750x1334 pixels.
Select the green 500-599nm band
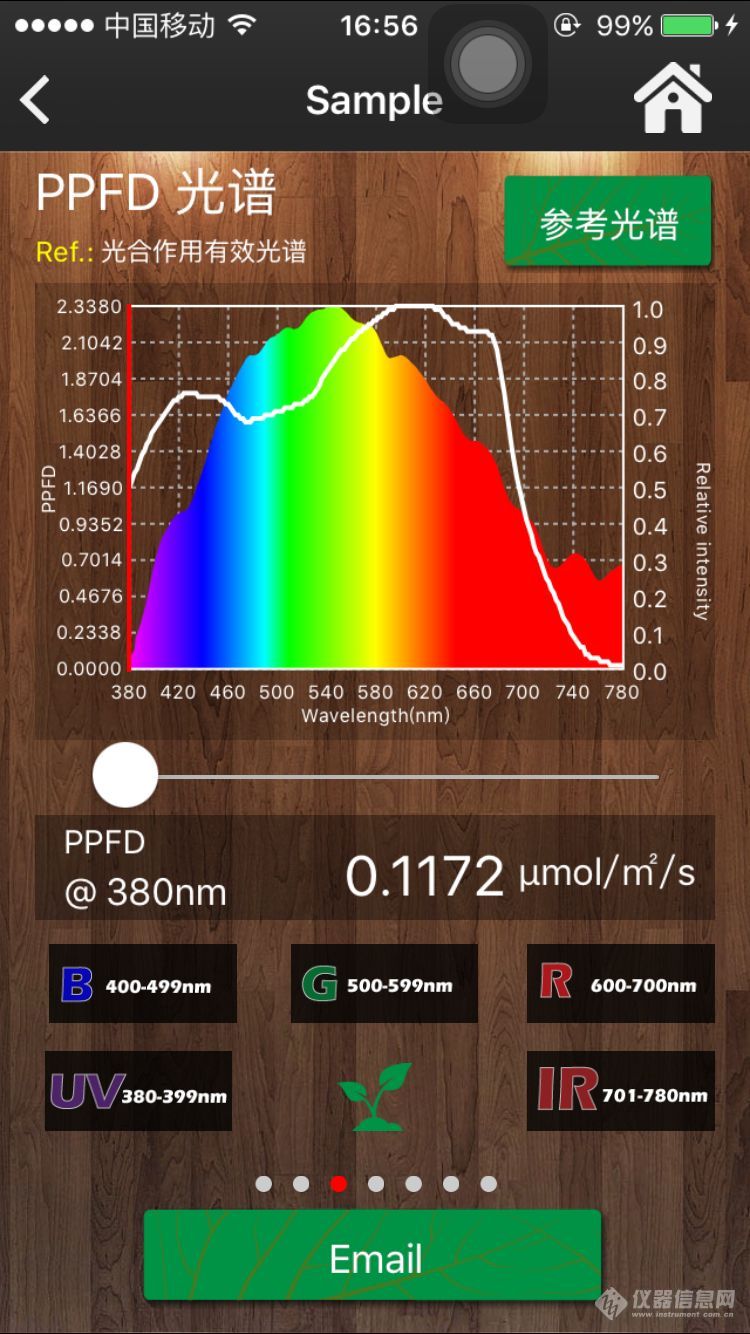click(x=384, y=984)
